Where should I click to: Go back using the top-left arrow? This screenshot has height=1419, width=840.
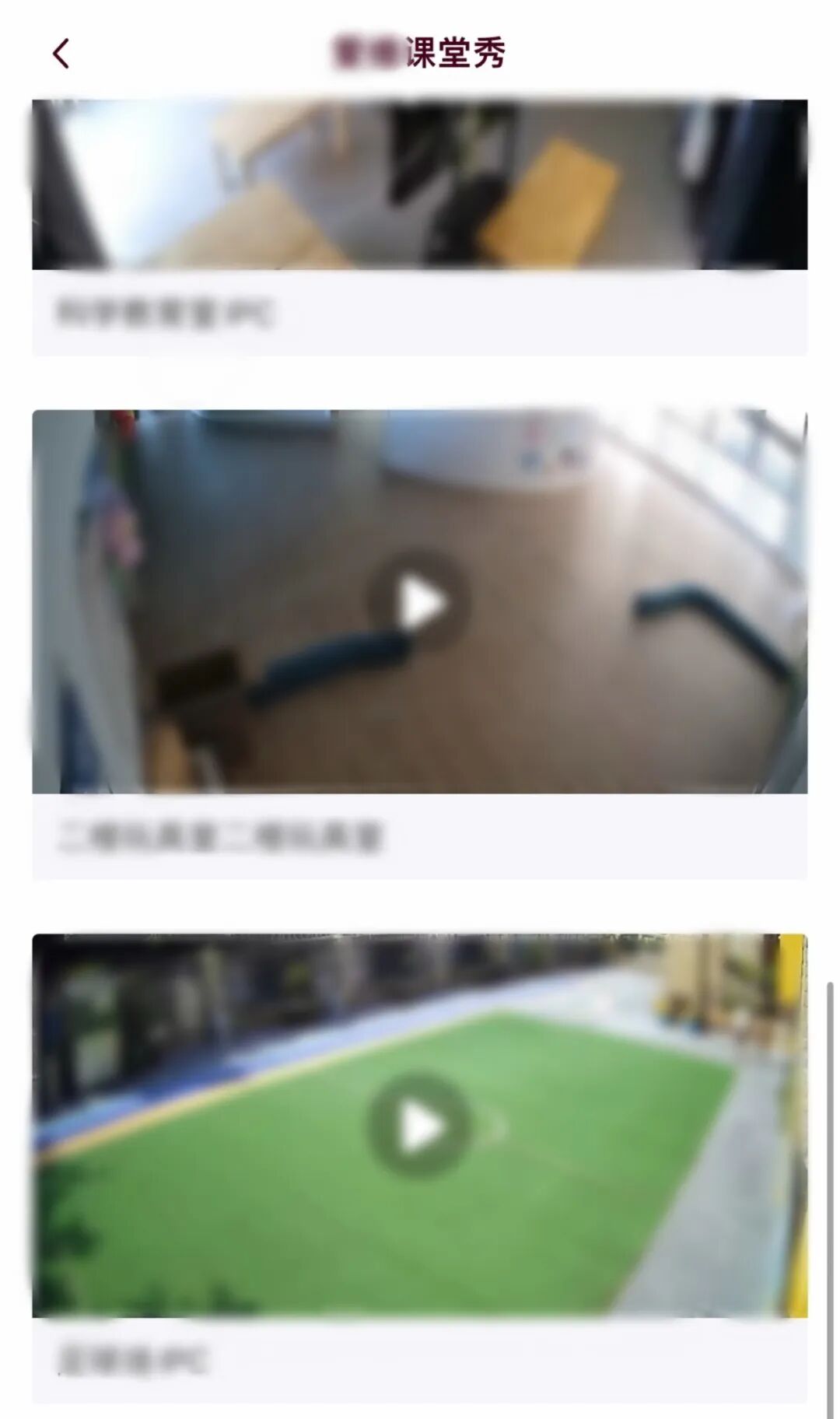pos(61,54)
